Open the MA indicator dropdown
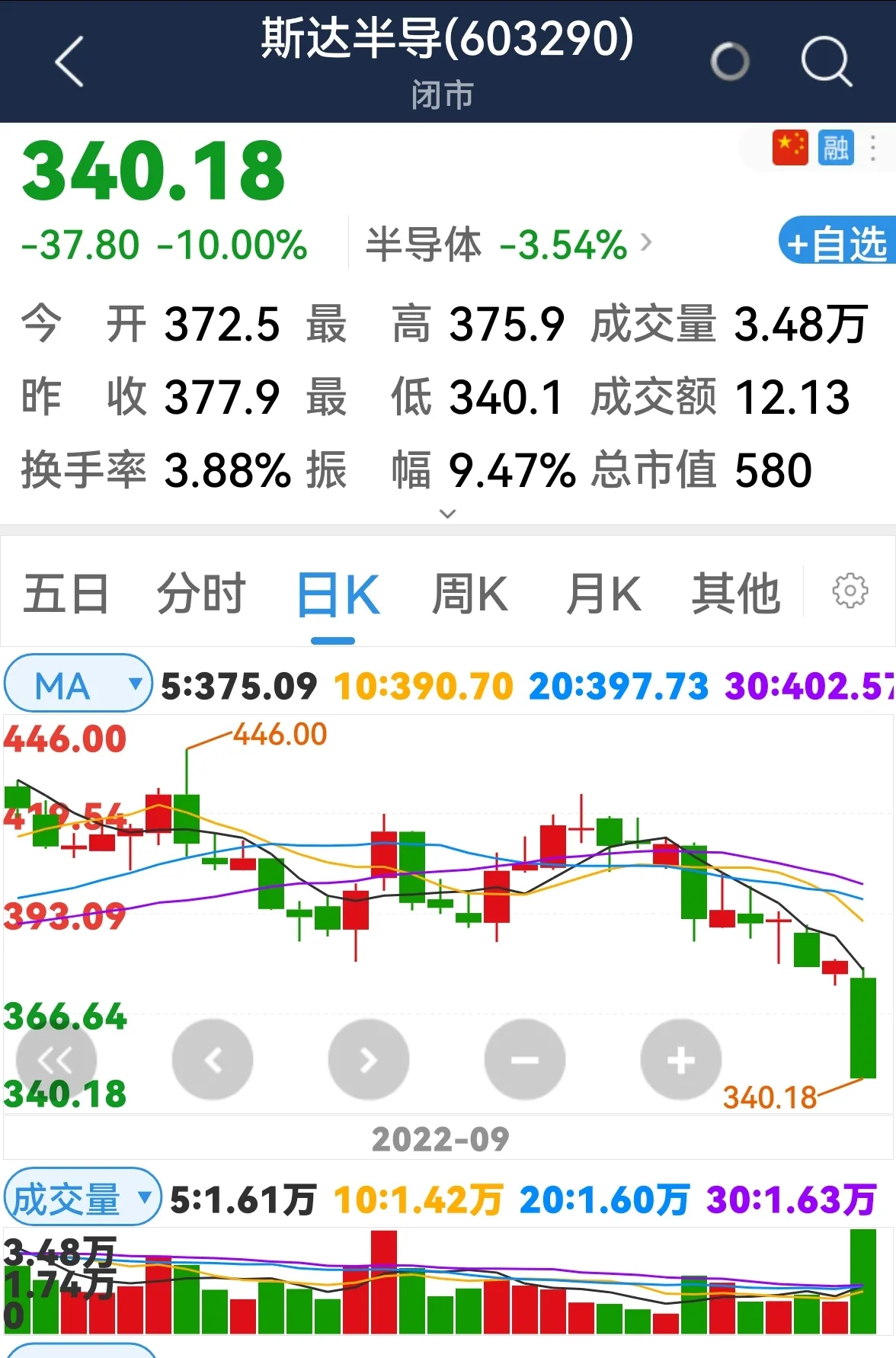Viewport: 896px width, 1358px height. point(78,684)
